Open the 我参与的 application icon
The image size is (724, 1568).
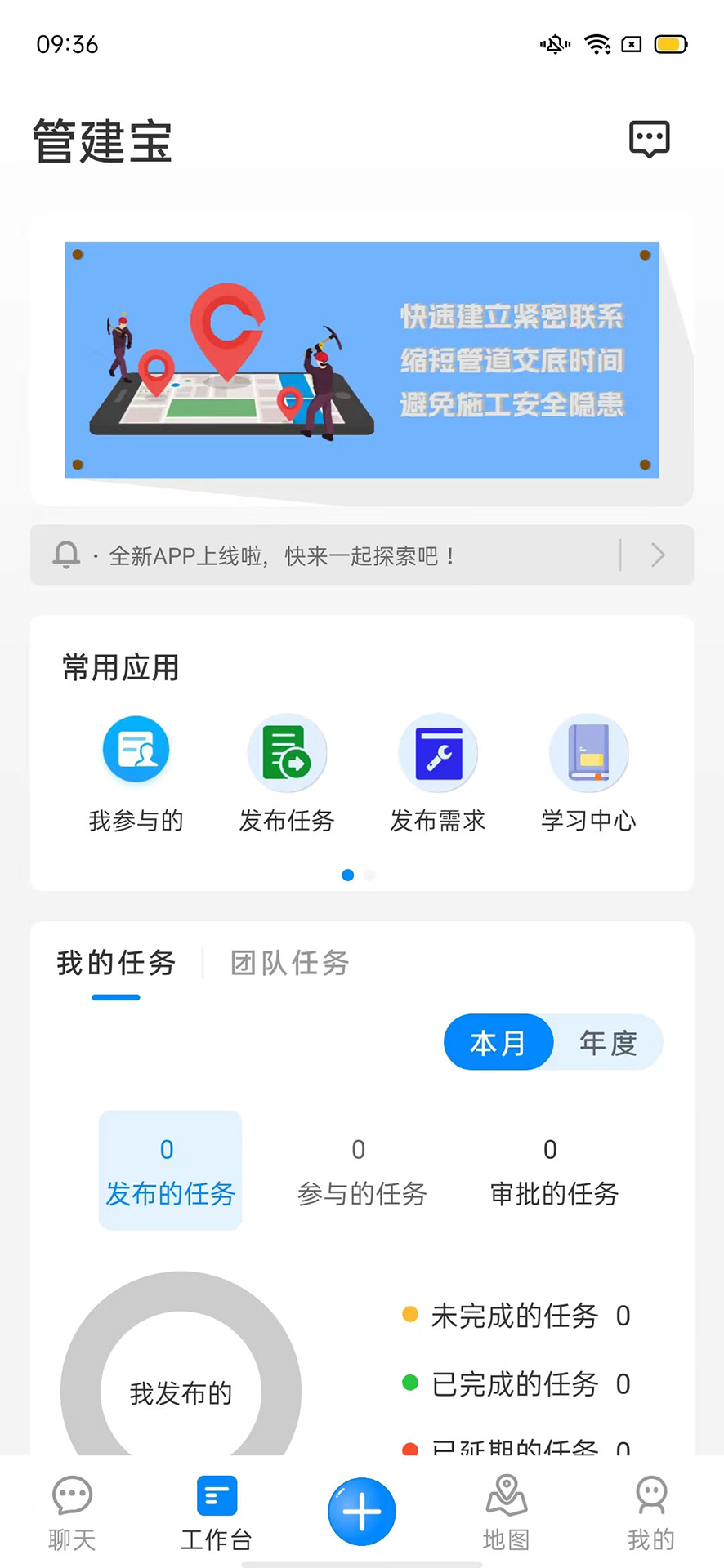[x=136, y=749]
